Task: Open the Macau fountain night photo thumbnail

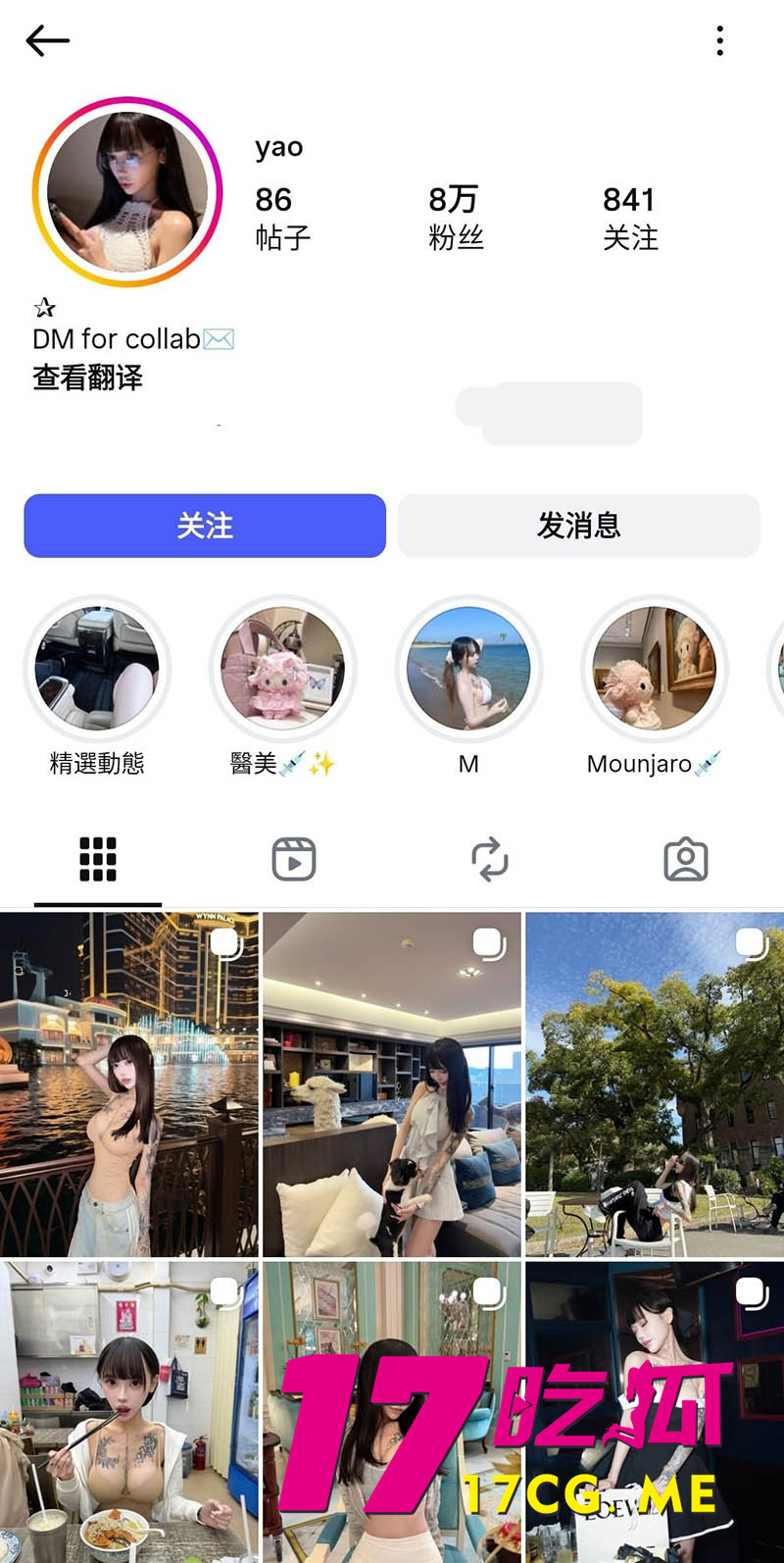Action: click(129, 1084)
